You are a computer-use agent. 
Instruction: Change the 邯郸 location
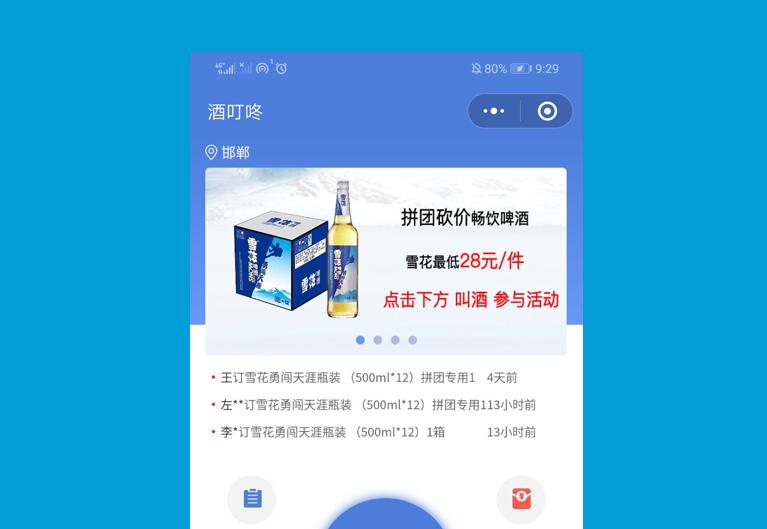point(228,152)
